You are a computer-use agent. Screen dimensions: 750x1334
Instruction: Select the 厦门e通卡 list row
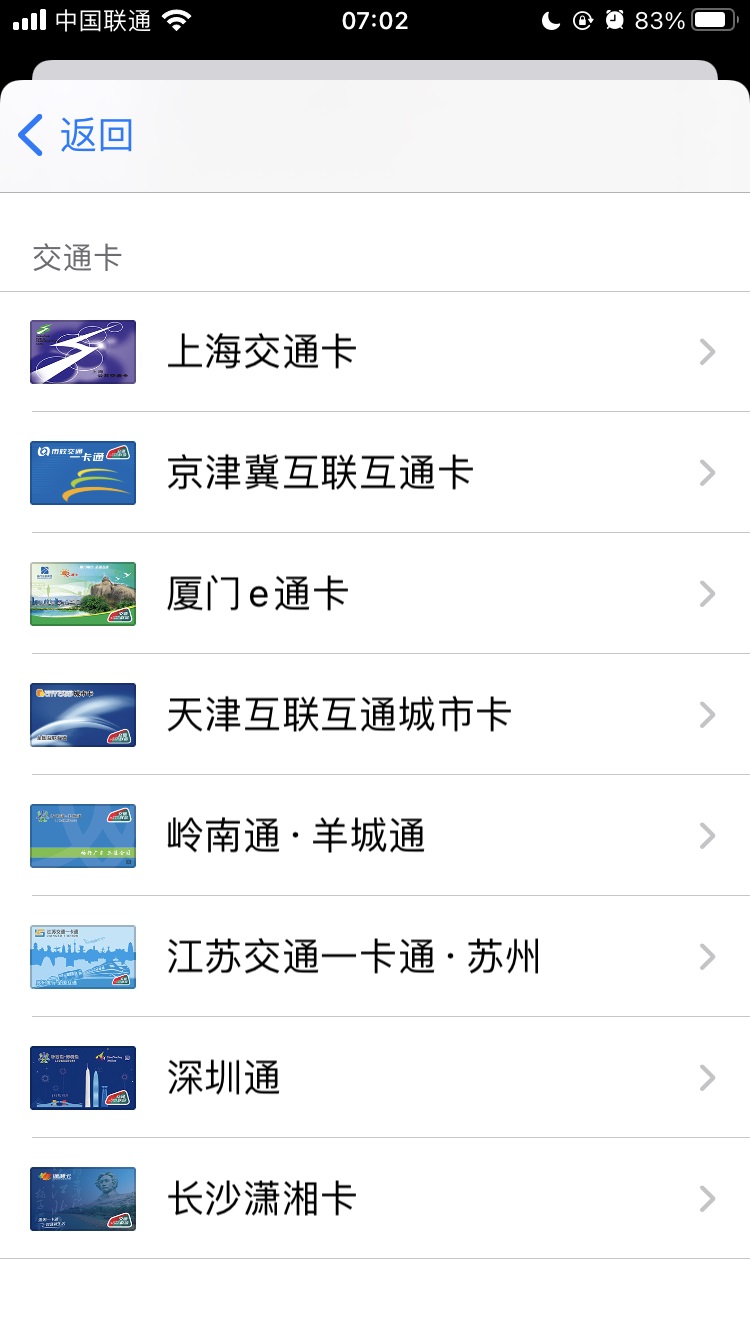click(375, 594)
